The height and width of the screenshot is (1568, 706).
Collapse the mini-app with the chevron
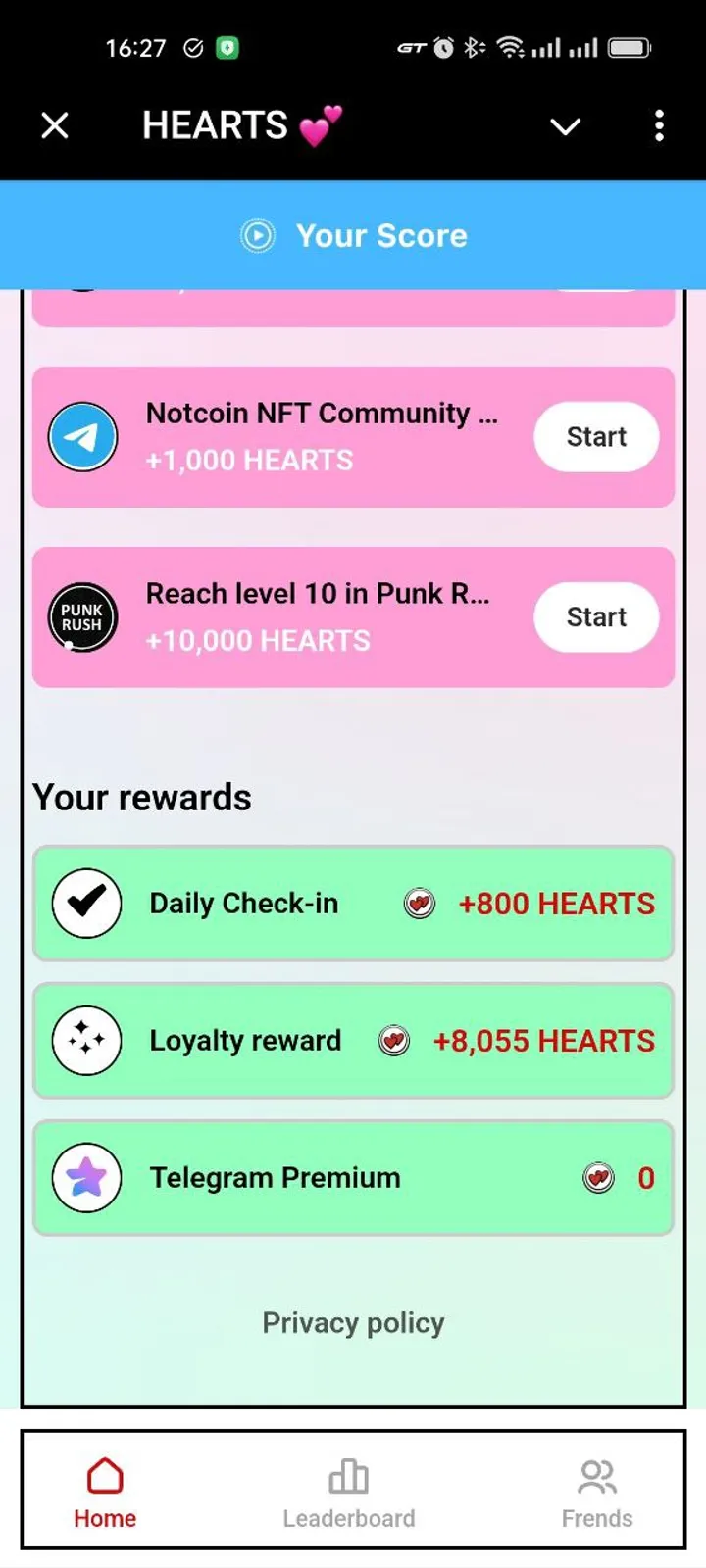[566, 125]
